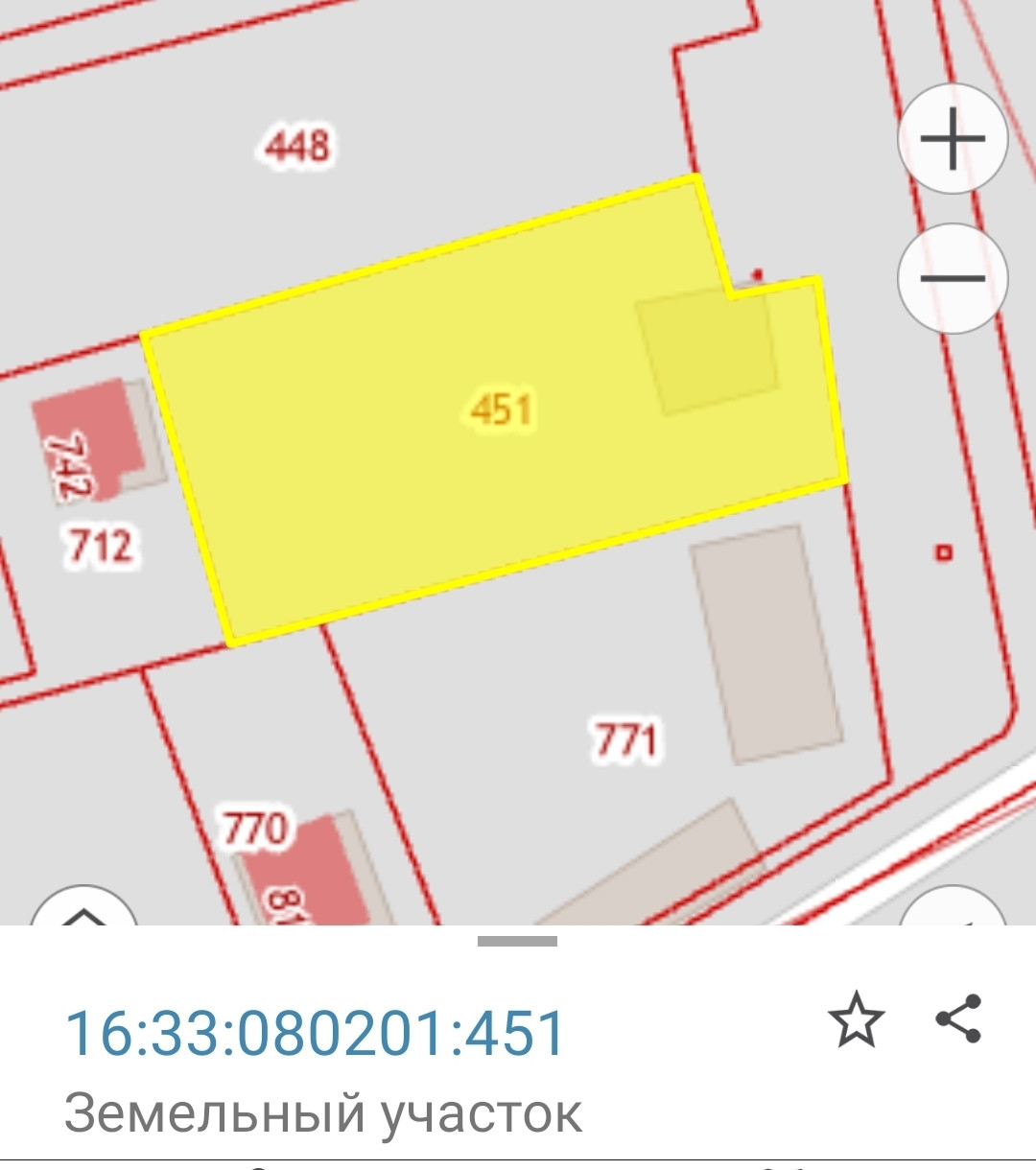The image size is (1036, 1170).
Task: Select parcel 771 on the map
Action: point(625,740)
